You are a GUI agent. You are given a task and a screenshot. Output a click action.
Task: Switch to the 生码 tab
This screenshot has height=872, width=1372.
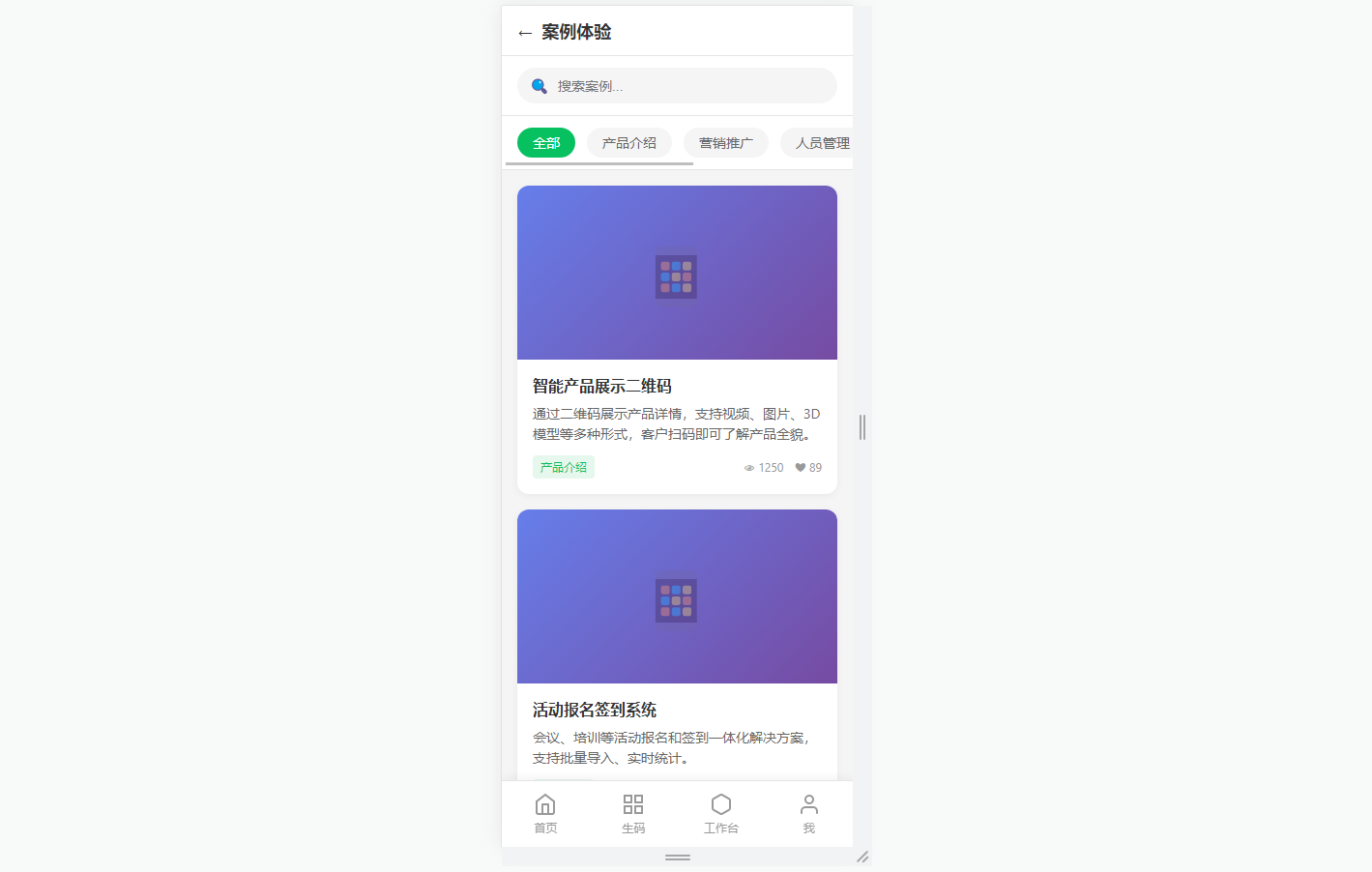[x=633, y=813]
